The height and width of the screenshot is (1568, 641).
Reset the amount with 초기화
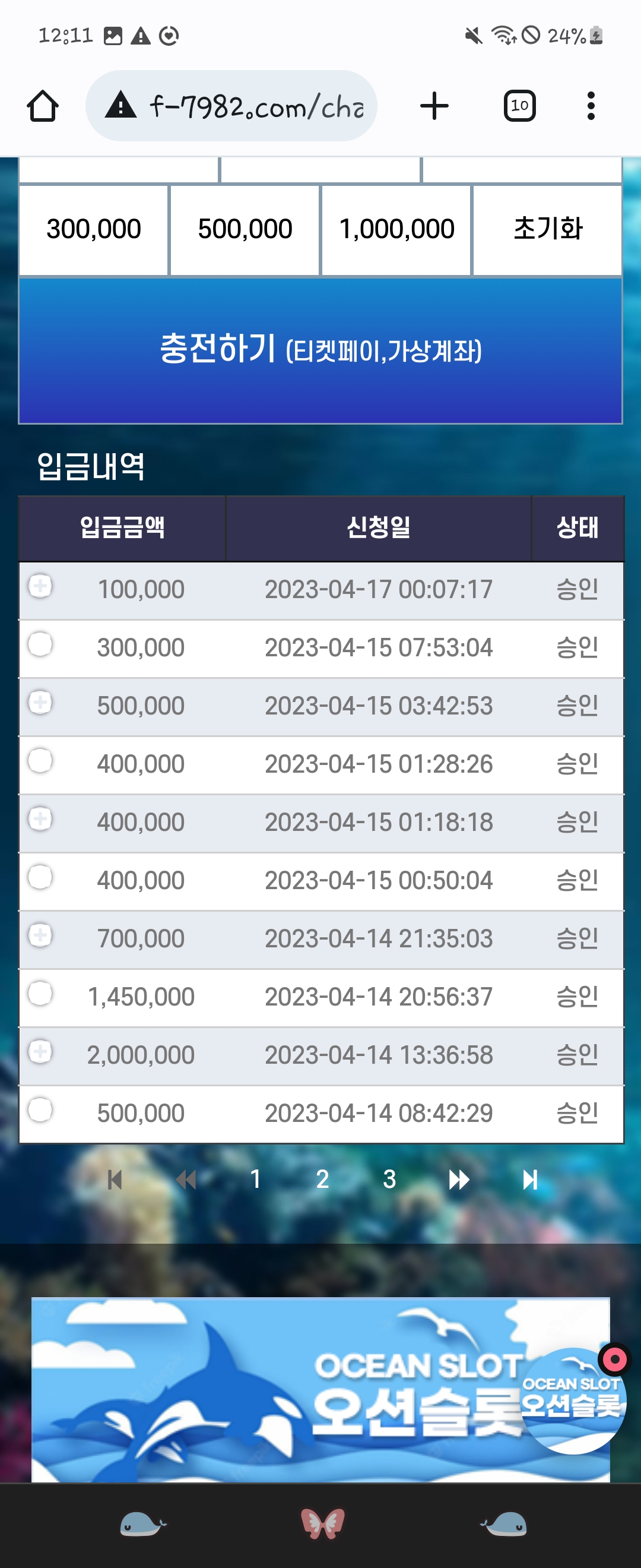pyautogui.click(x=547, y=229)
